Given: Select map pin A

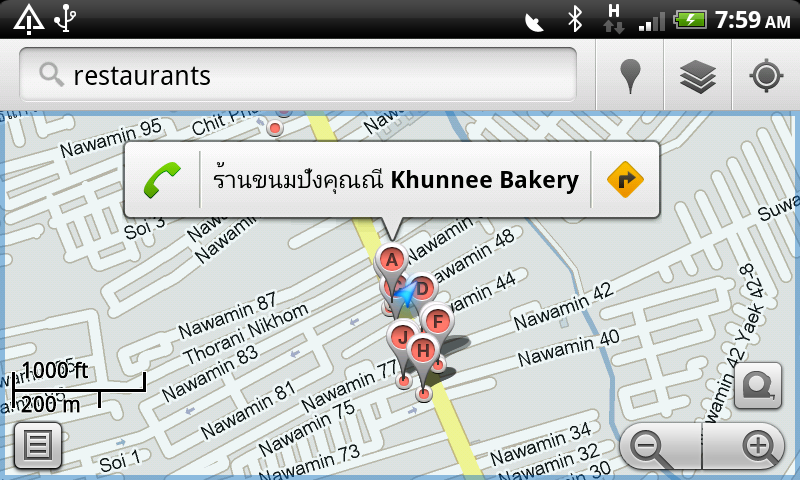Looking at the screenshot, I should [392, 260].
